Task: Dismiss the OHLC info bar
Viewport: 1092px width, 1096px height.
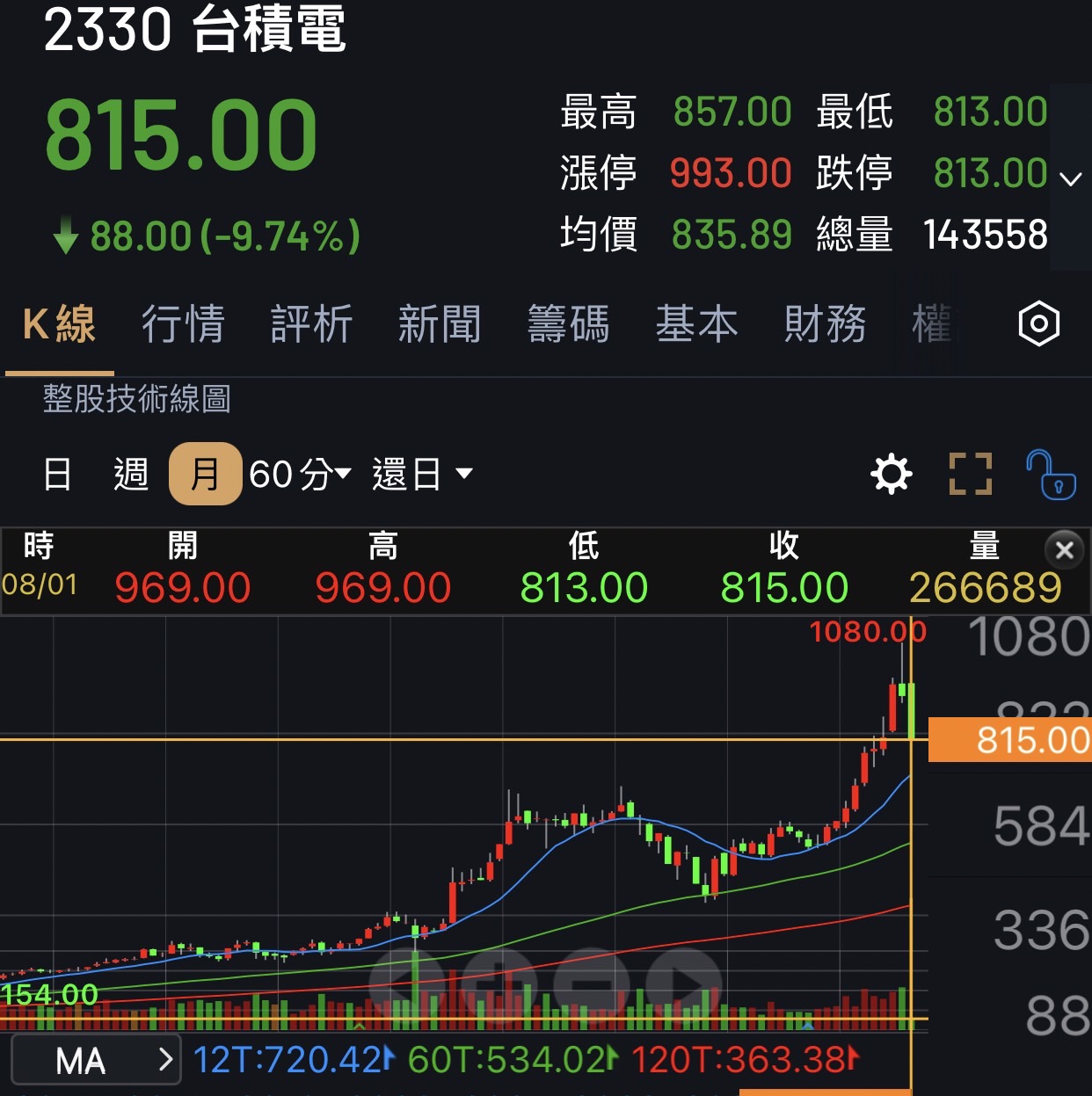Action: click(x=1065, y=550)
